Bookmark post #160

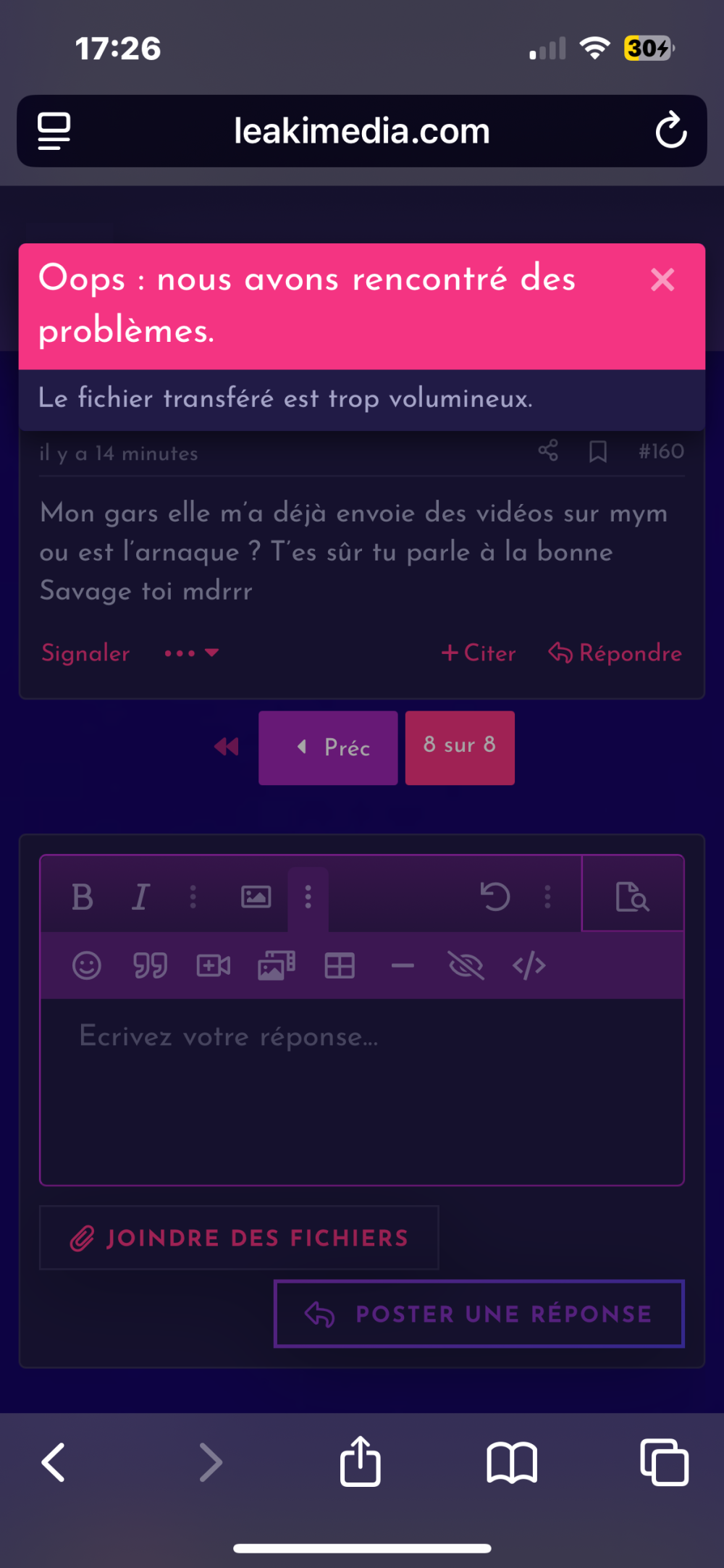[x=597, y=452]
